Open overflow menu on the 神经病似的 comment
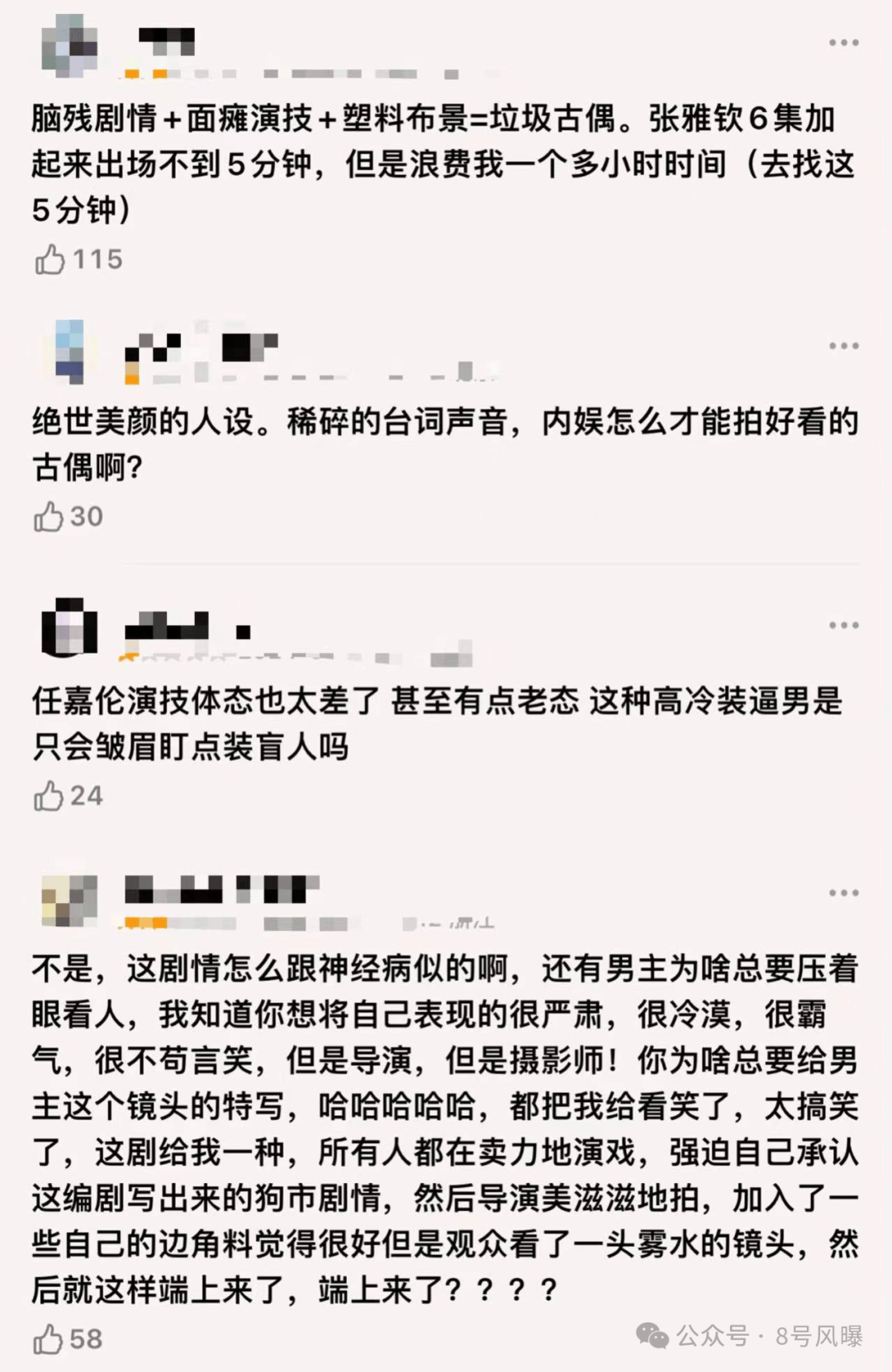Image resolution: width=892 pixels, height=1372 pixels. coord(843,893)
